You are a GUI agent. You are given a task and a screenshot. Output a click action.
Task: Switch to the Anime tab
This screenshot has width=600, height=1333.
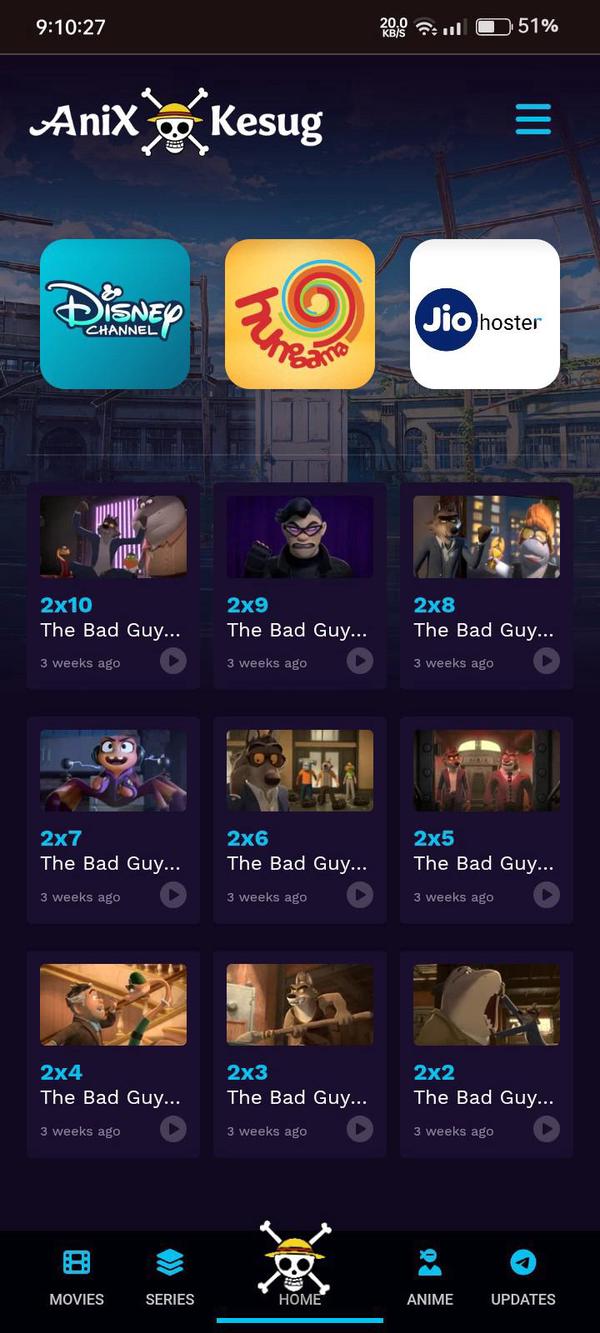tap(430, 1277)
